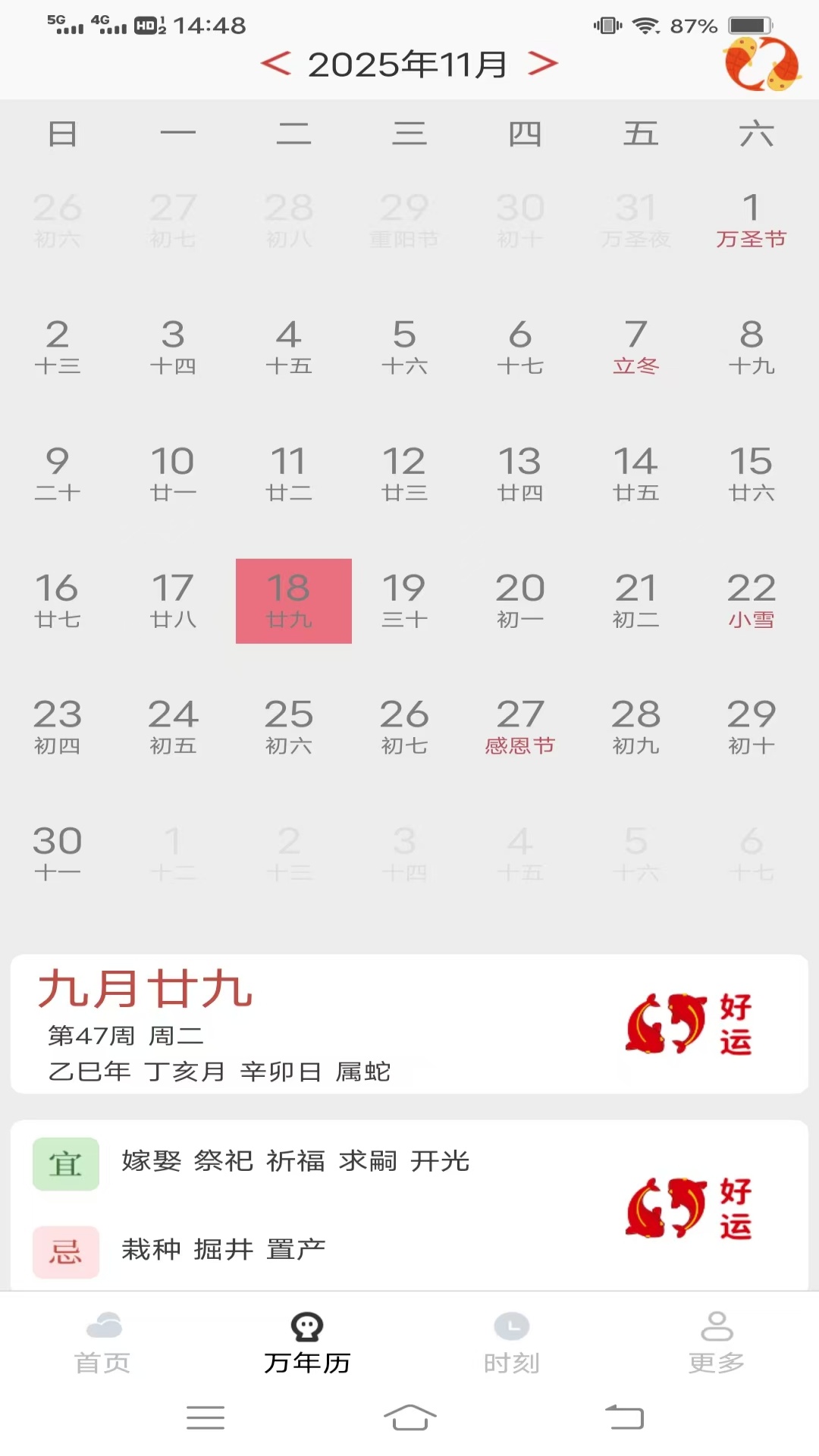Select the greyed-out October 29 (重阳节)
Screen dimensions: 819x1456
click(x=404, y=221)
